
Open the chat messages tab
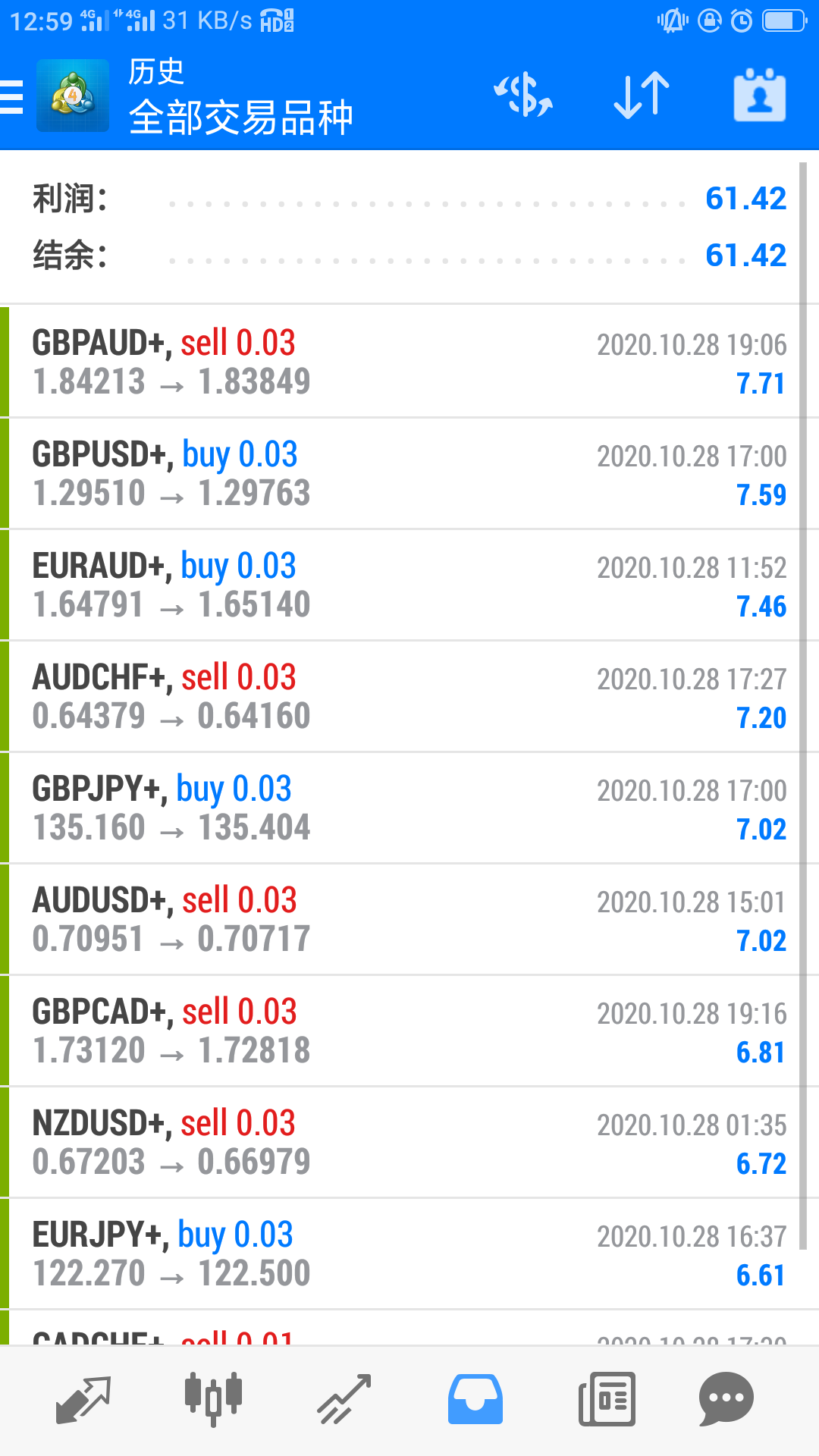pos(726,1399)
